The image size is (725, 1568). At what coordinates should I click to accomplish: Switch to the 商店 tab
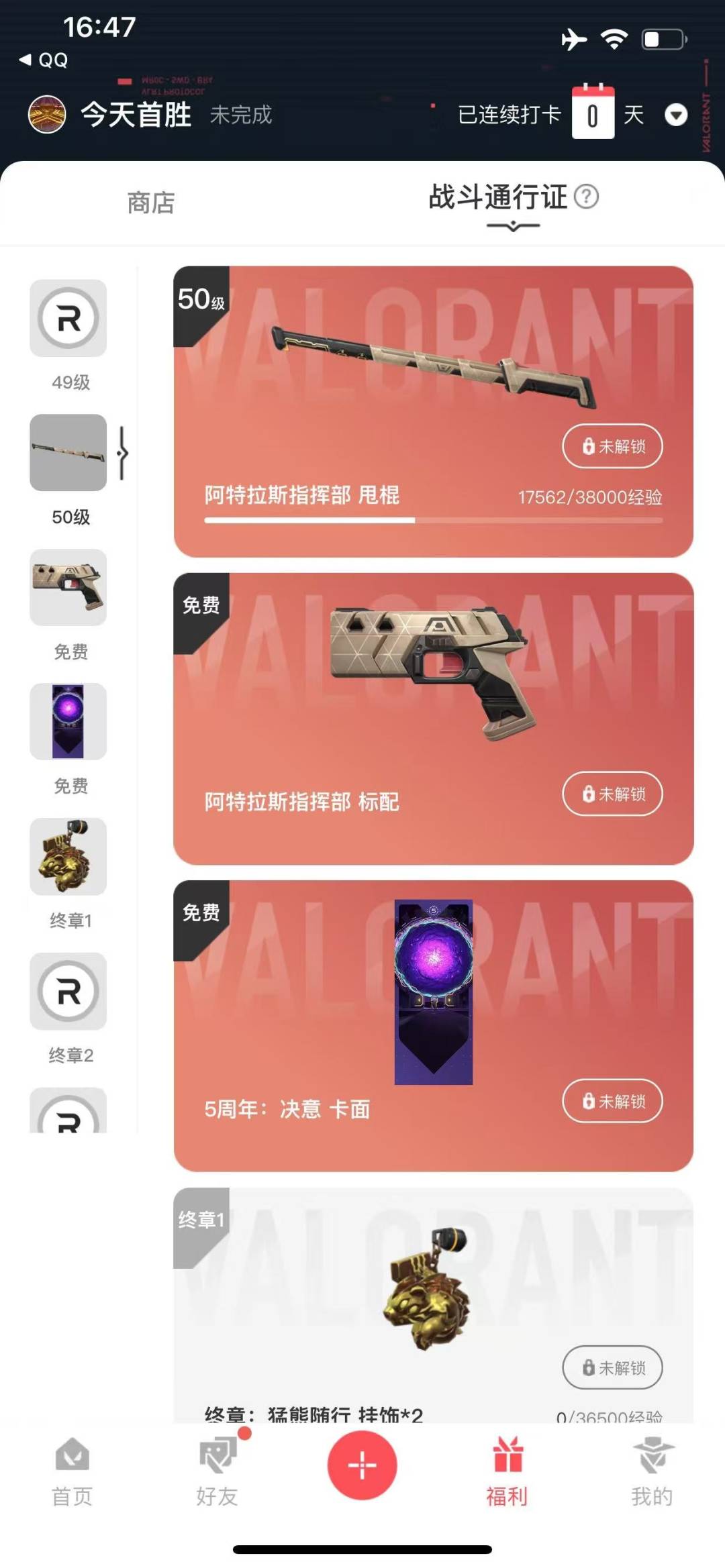[x=151, y=203]
